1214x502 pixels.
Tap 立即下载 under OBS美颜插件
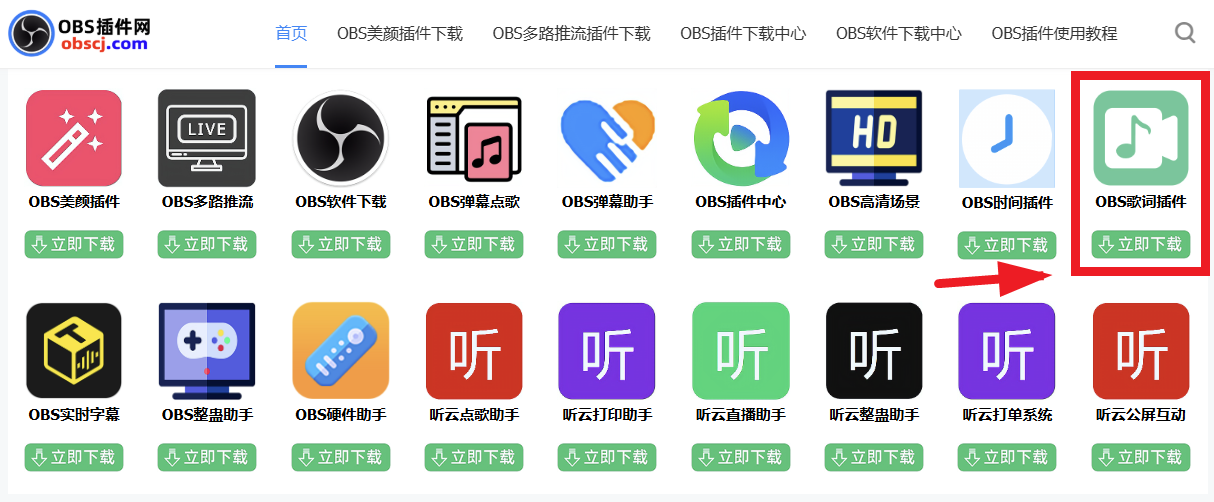point(74,244)
